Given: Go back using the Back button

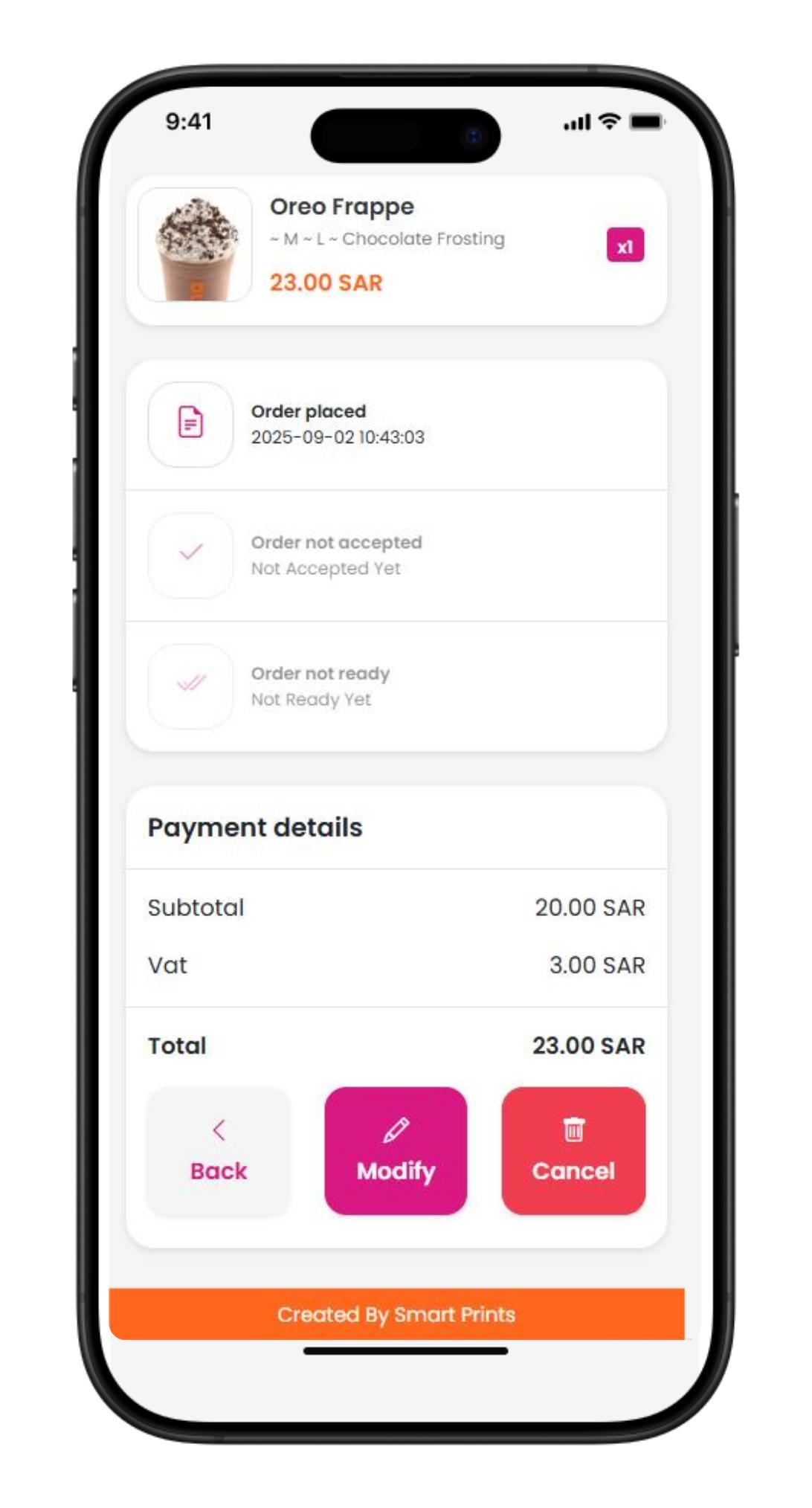Looking at the screenshot, I should tap(219, 1150).
